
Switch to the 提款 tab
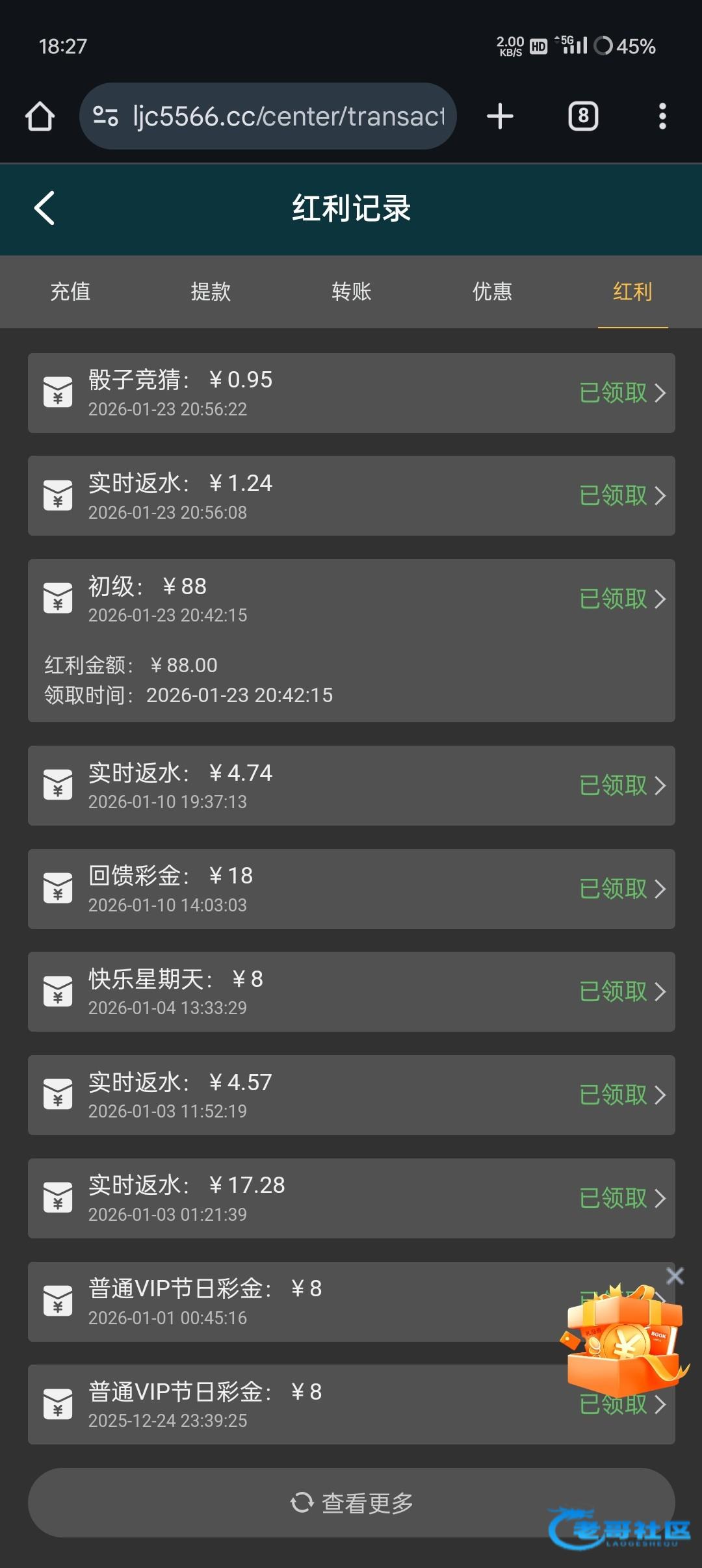coord(211,291)
